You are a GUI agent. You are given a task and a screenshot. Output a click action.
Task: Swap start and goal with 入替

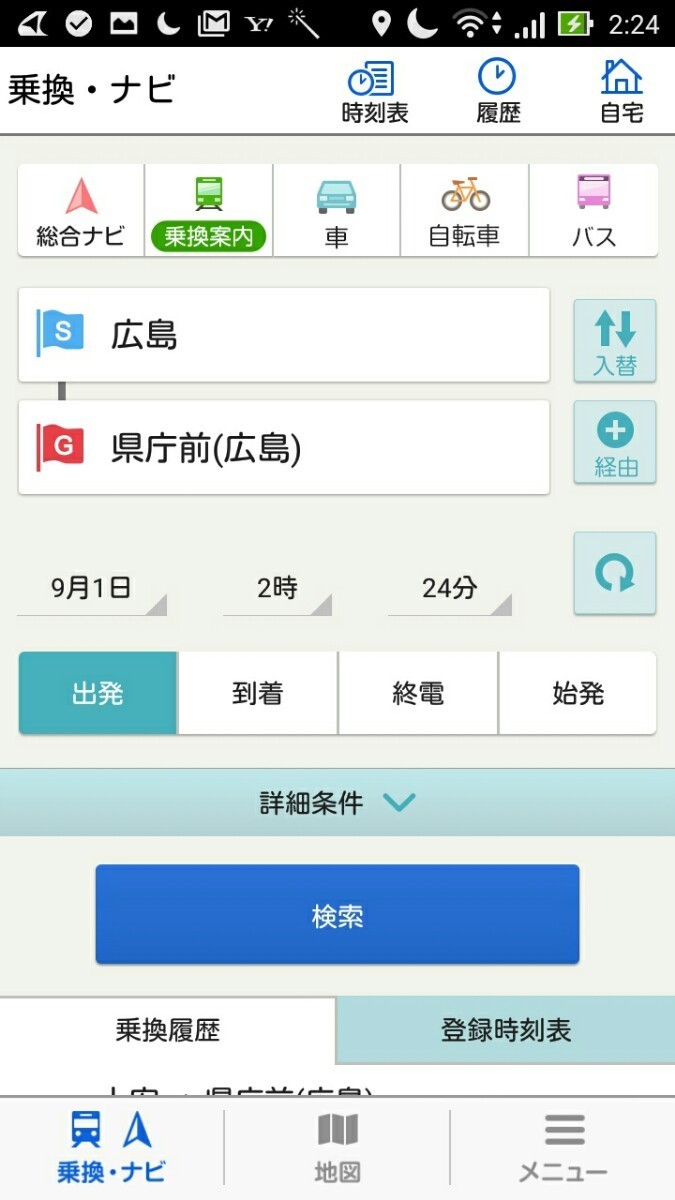[614, 341]
